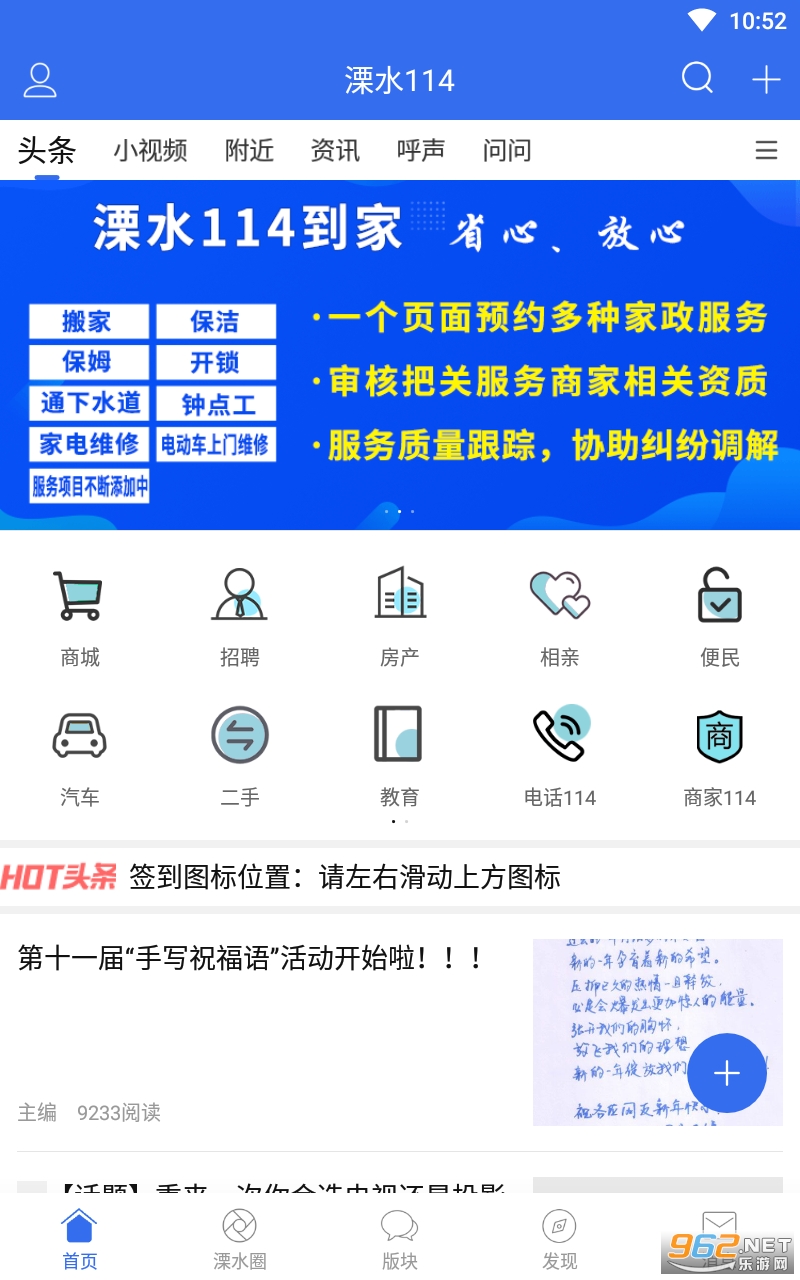Switch to the 资讯 tab

(335, 151)
